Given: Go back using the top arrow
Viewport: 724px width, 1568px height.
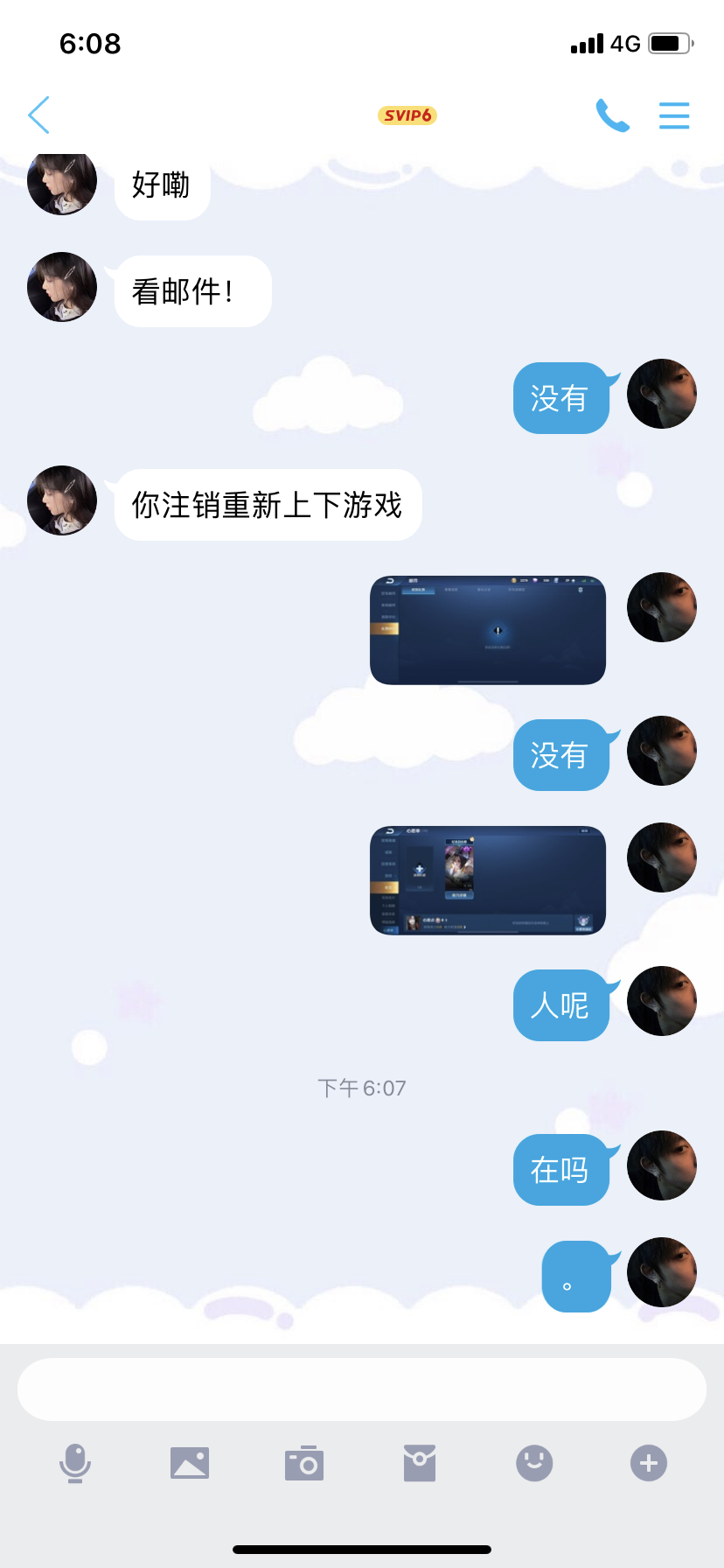Looking at the screenshot, I should pyautogui.click(x=38, y=115).
